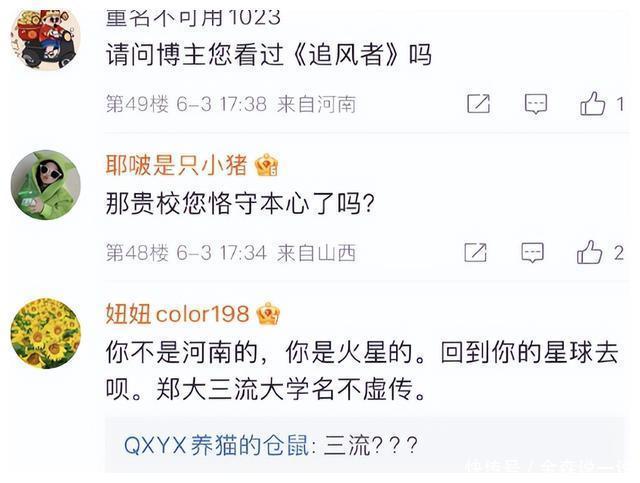This screenshot has height=483, width=640.
Task: View the green hoodie avatar of 耶啵是只小猪
Action: click(45, 184)
